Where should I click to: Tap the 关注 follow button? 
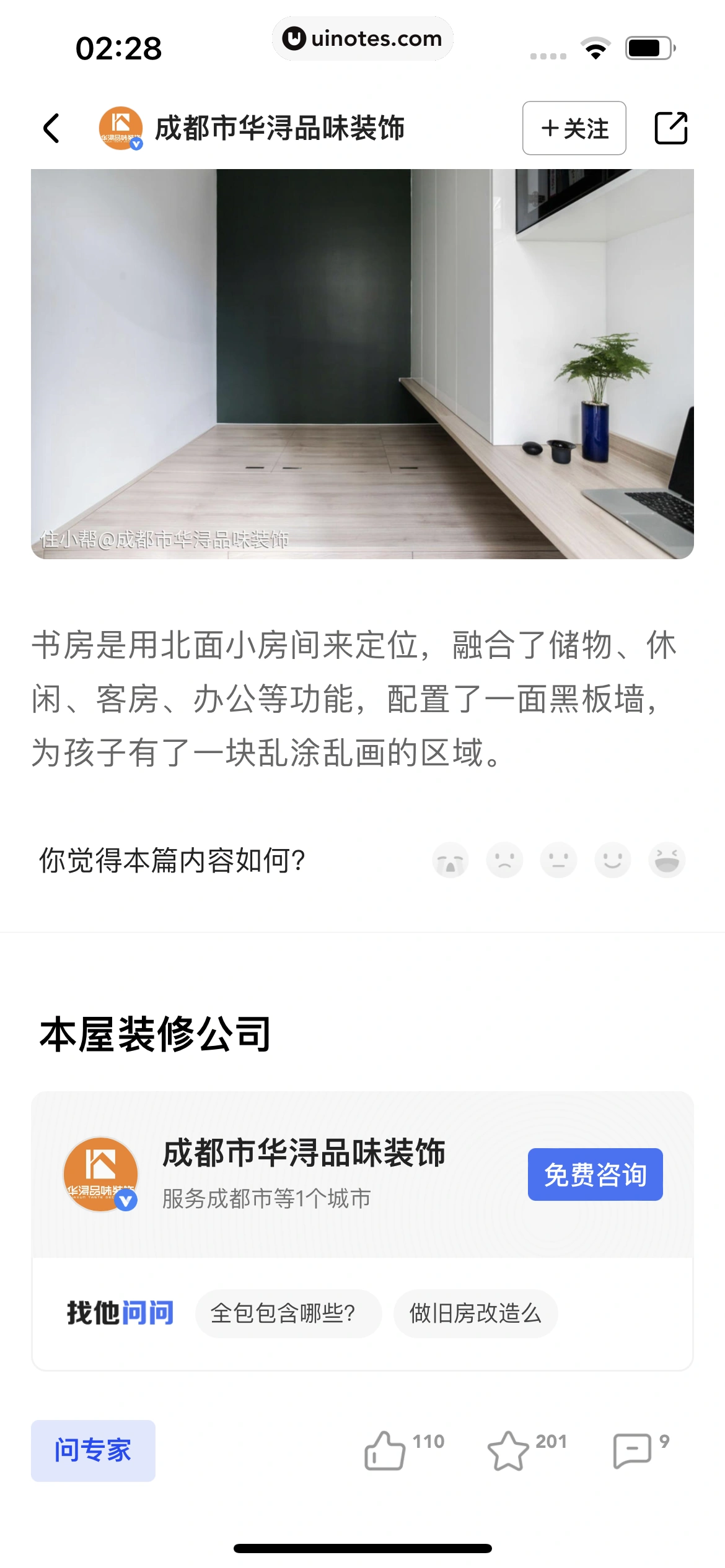[x=573, y=129]
